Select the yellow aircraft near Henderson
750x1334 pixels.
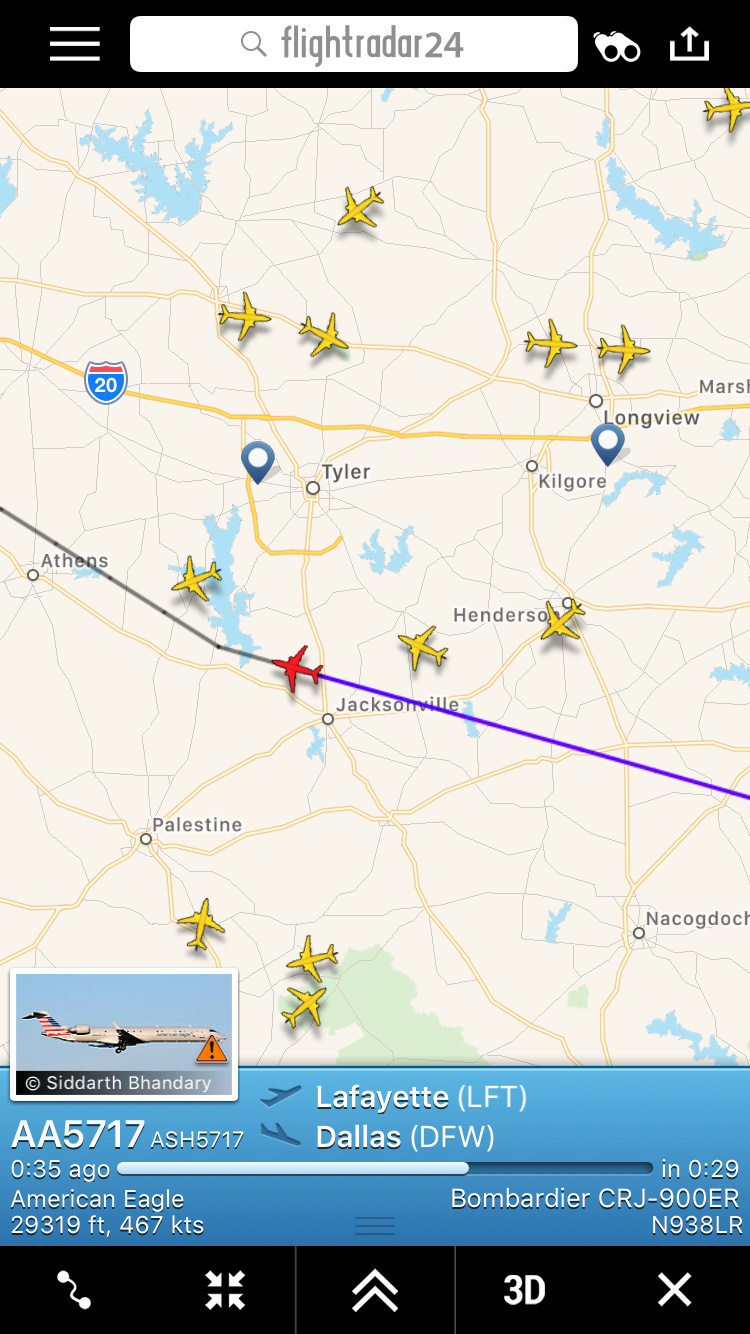[x=561, y=620]
